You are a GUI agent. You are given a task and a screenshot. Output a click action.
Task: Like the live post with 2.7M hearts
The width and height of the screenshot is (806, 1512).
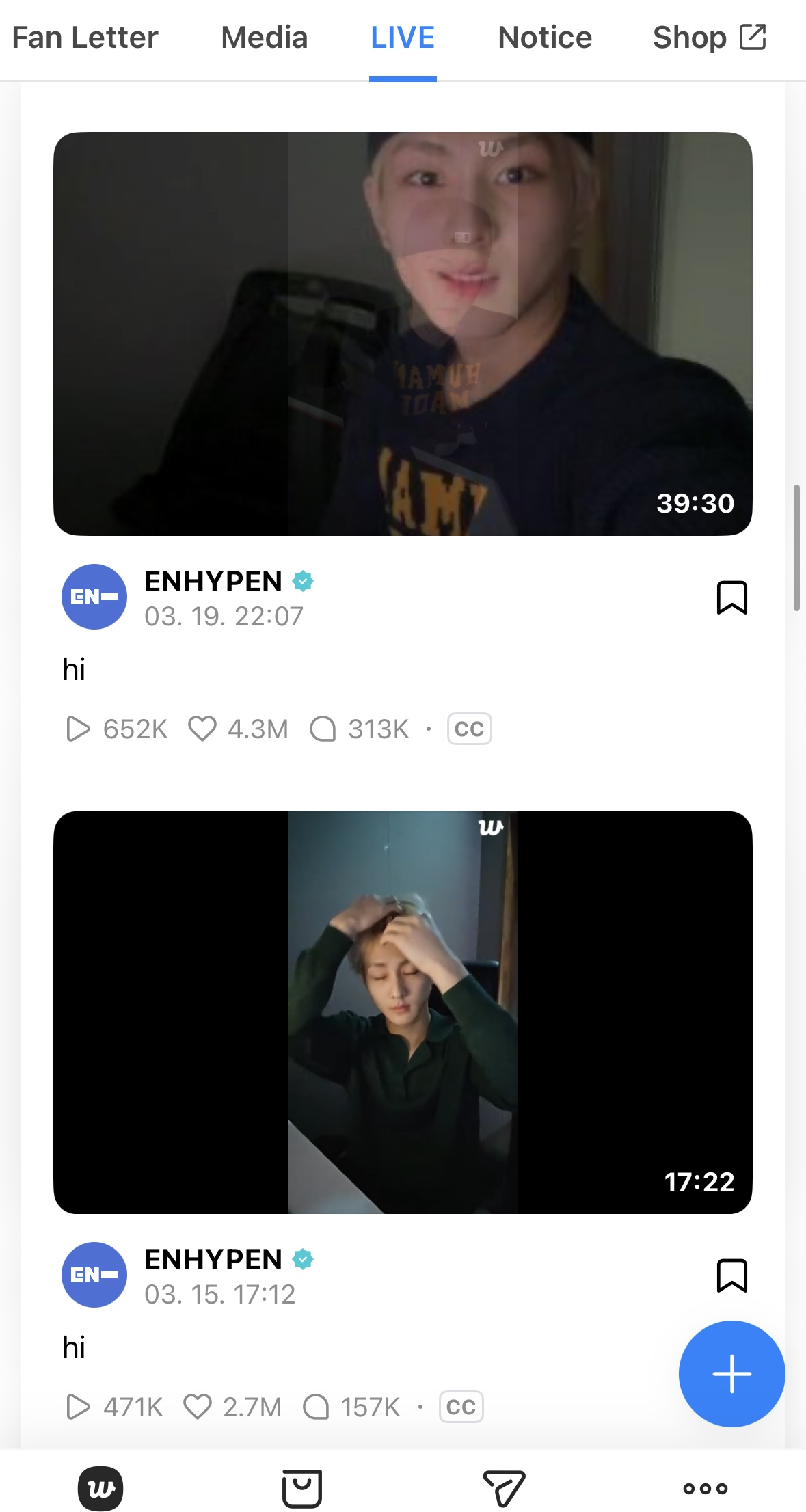[198, 1407]
